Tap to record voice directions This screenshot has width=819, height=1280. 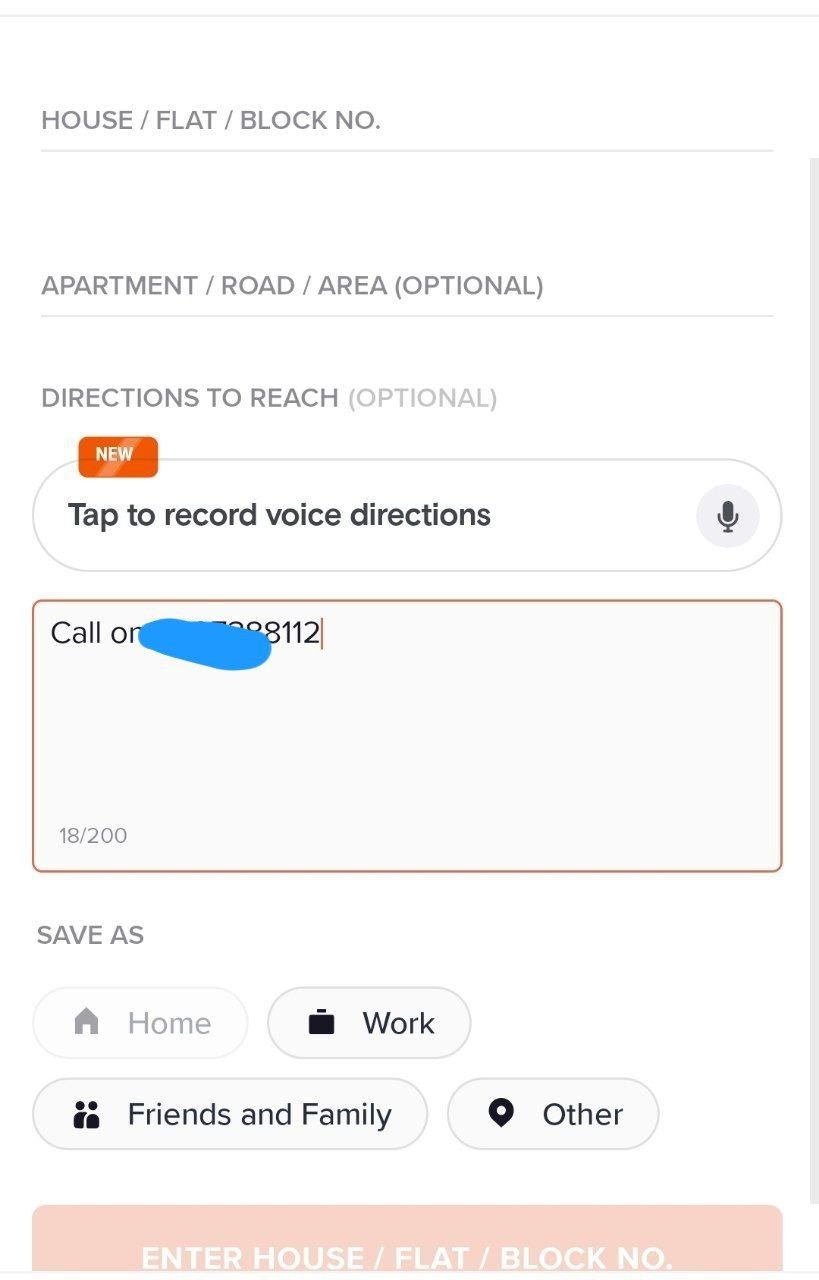(406, 516)
